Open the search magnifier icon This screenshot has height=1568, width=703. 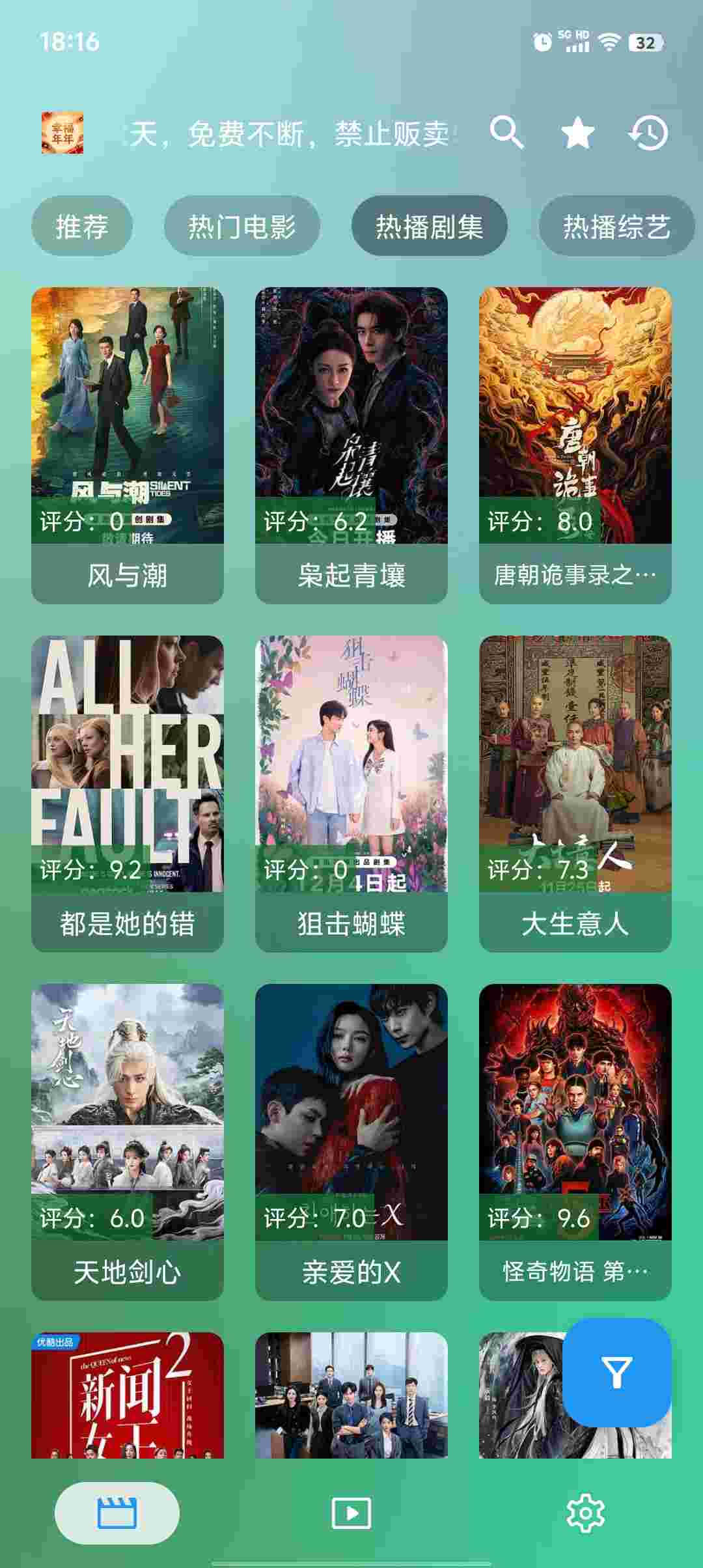(506, 133)
